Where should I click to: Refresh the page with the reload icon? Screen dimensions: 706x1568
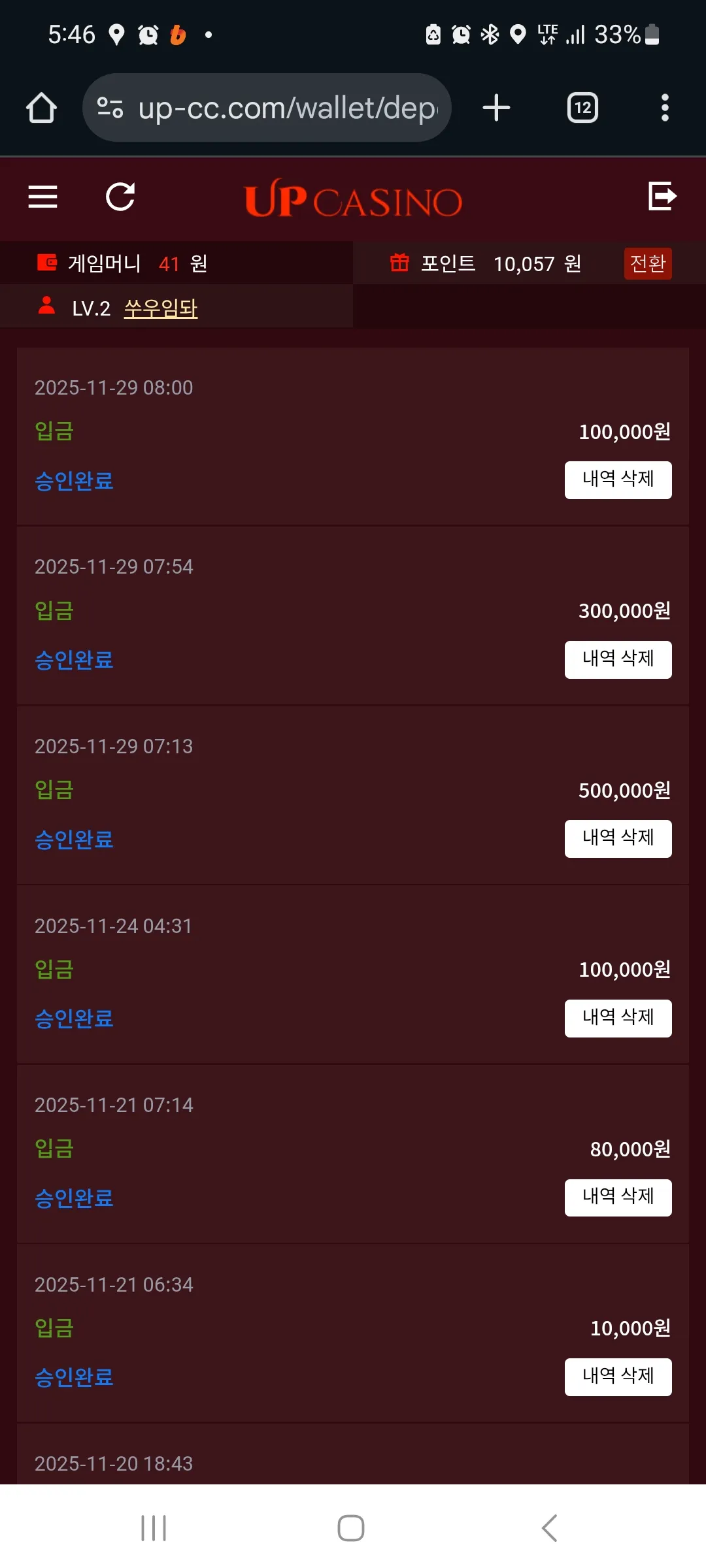click(x=120, y=197)
